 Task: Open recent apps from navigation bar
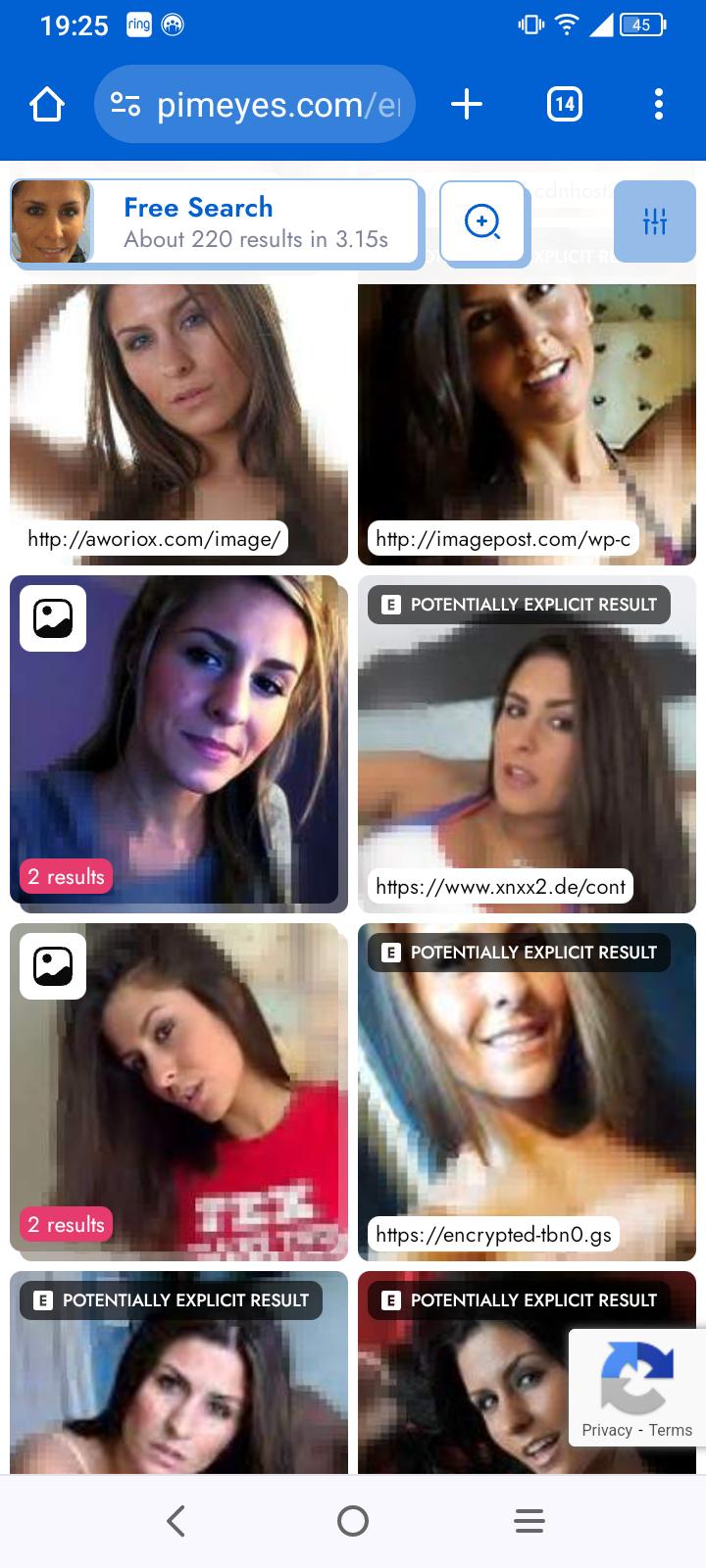pos(529,1521)
